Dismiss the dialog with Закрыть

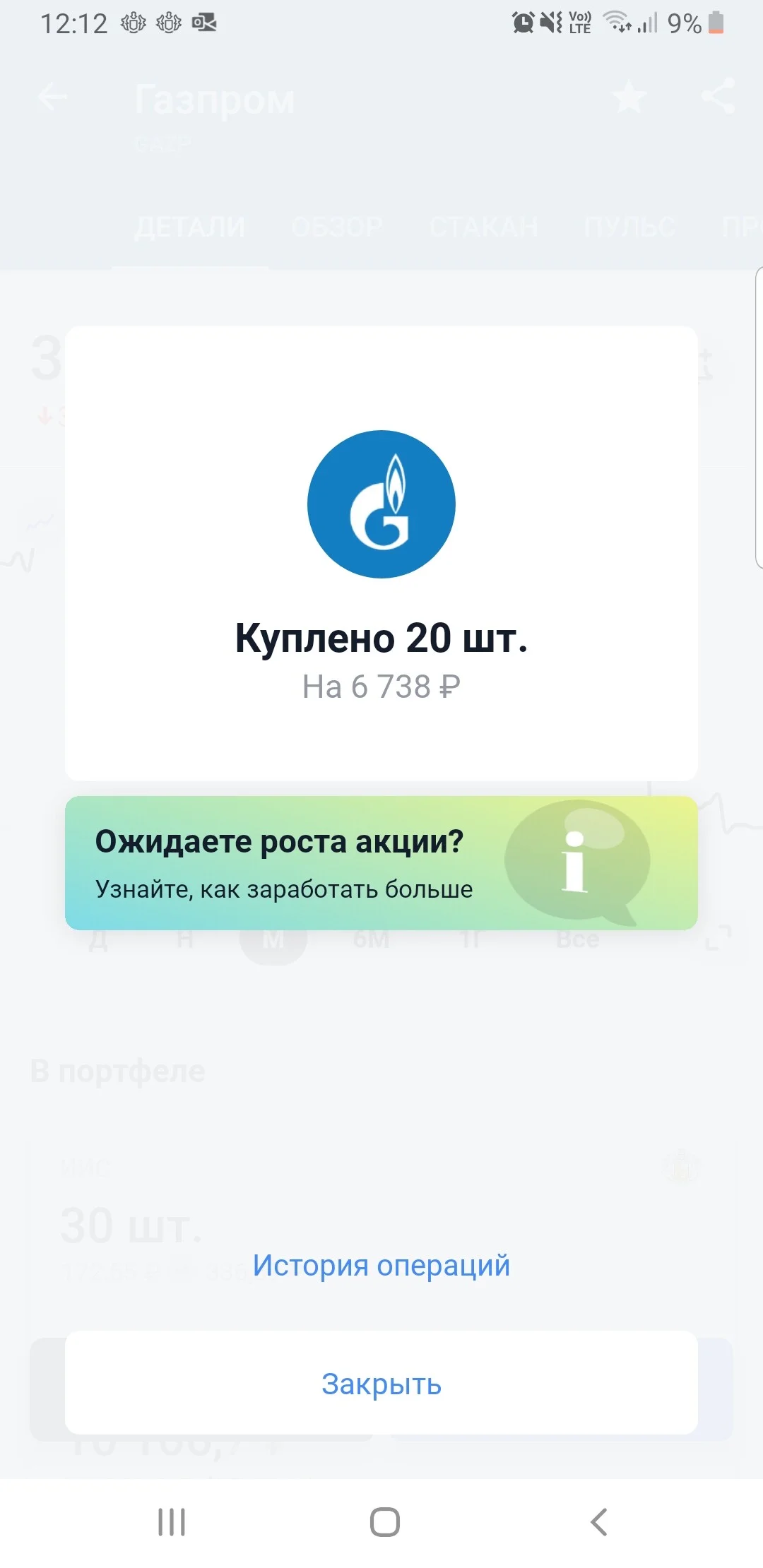click(x=381, y=1382)
